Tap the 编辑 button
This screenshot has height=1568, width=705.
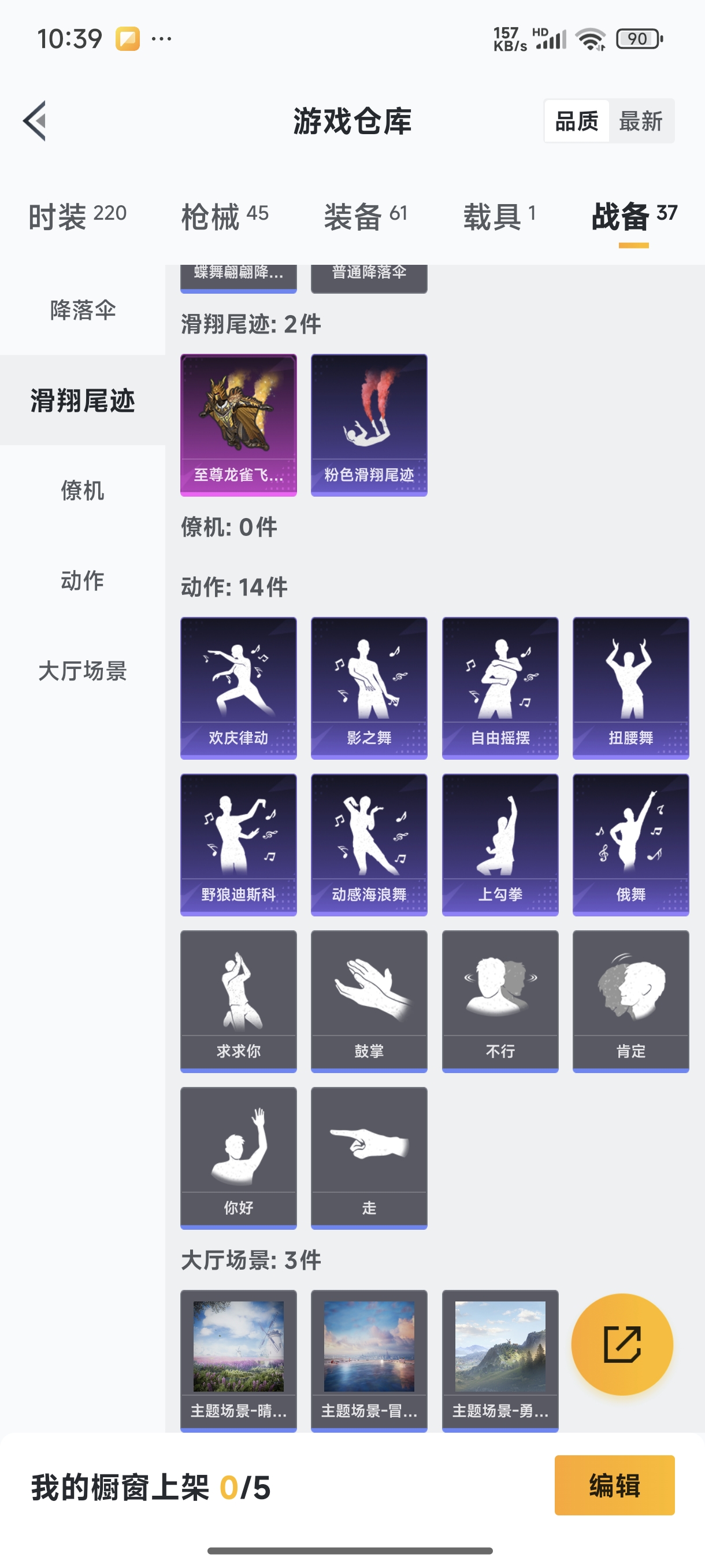614,1485
